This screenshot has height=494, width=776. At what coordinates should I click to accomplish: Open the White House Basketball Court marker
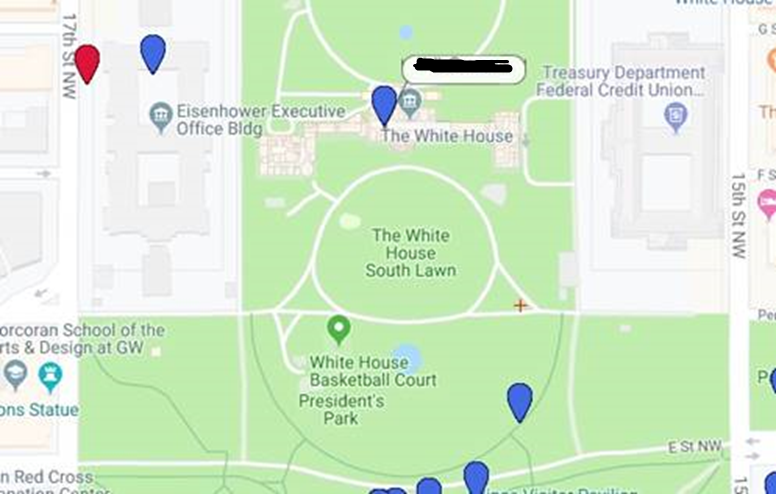(339, 327)
